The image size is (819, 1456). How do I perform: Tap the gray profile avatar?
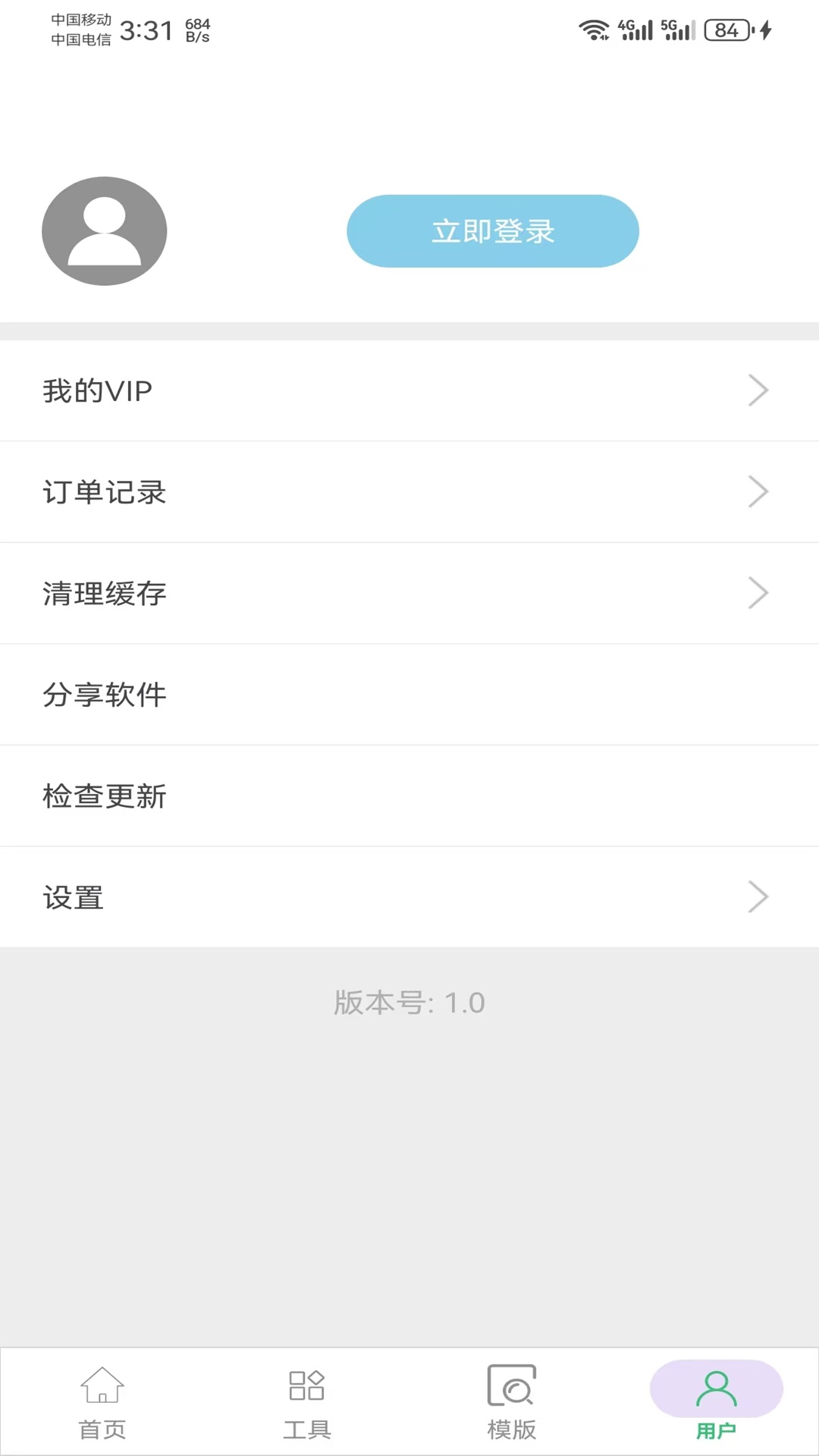click(x=105, y=231)
